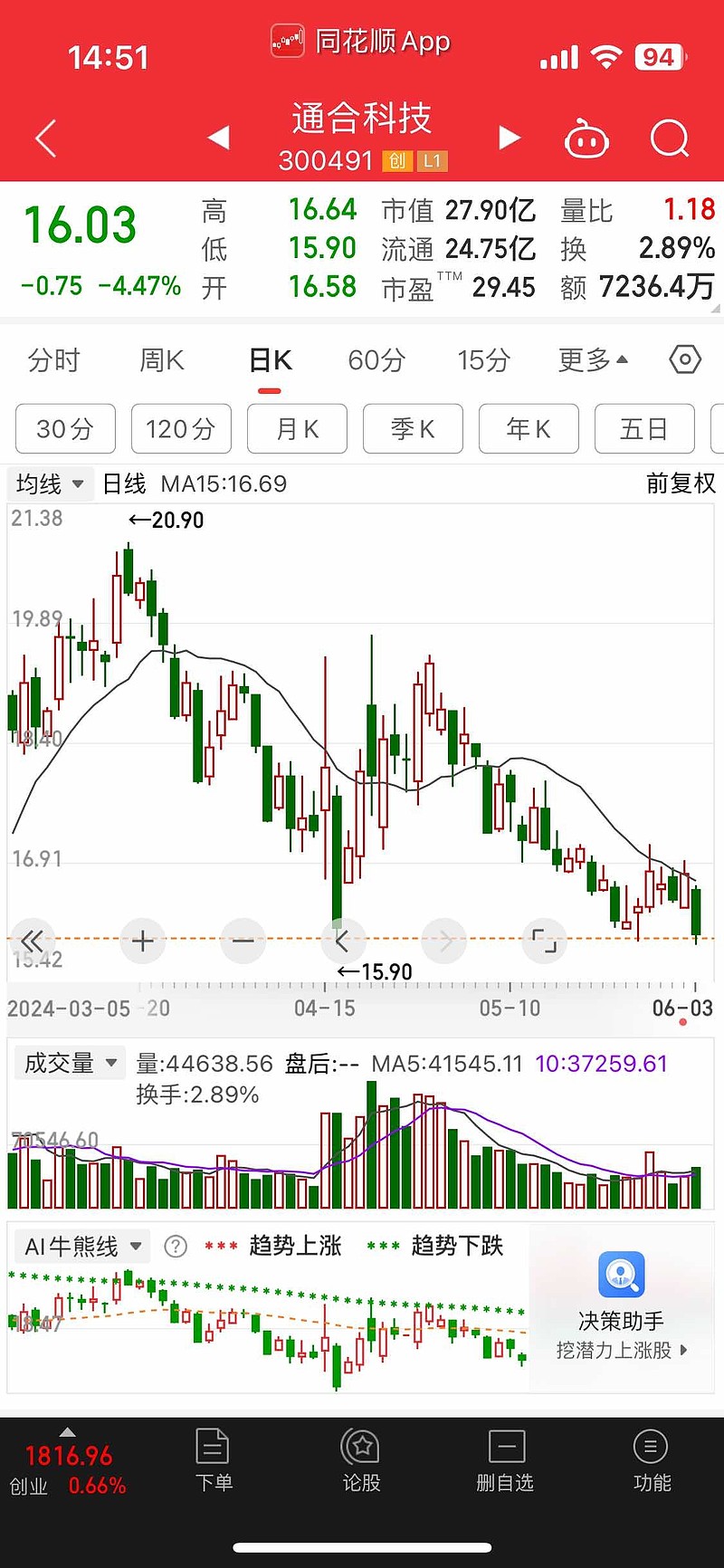Choose the 月K period chip
The image size is (724, 1568).
coord(297,428)
